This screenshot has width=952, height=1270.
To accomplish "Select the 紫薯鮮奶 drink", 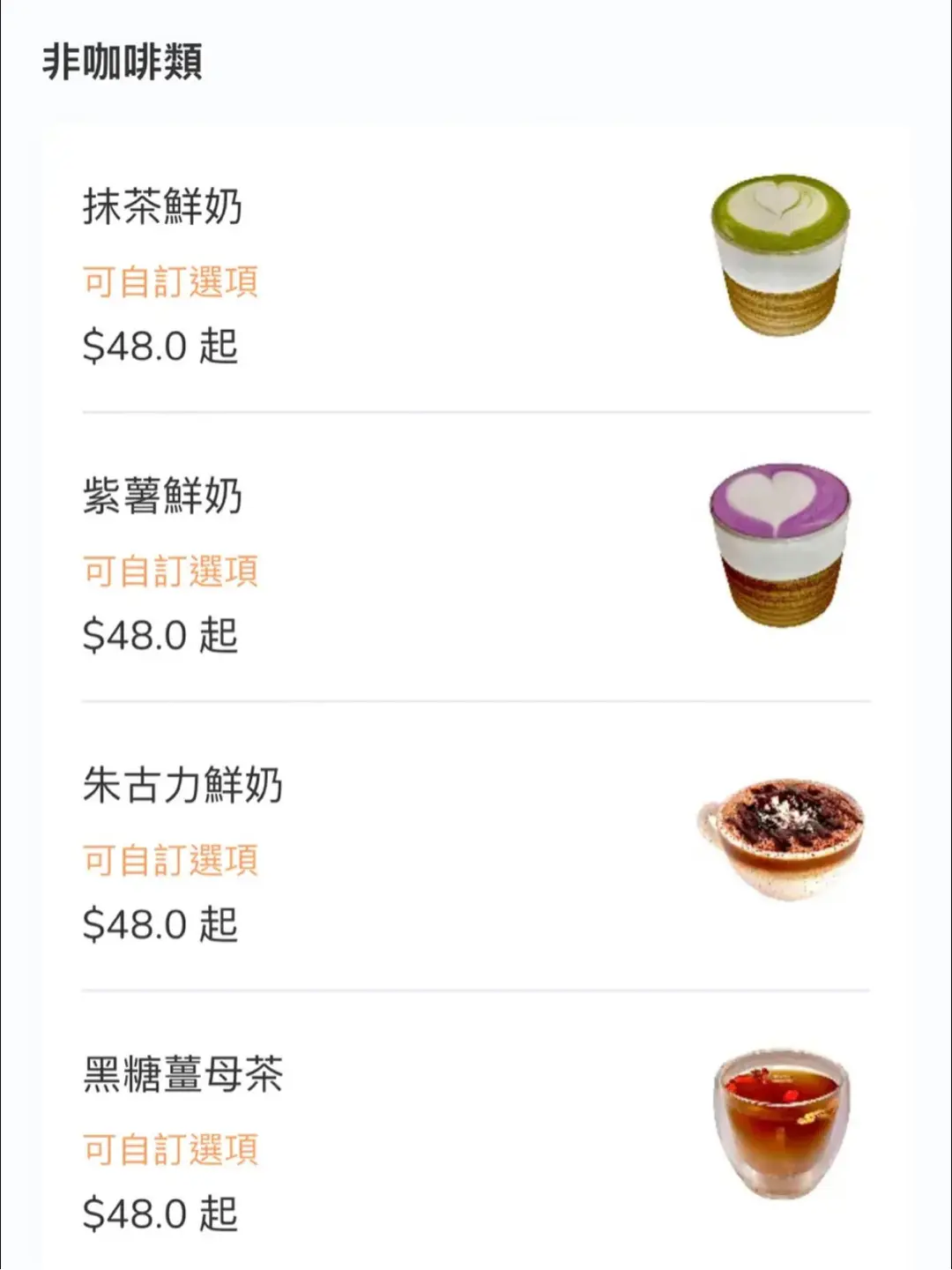I will (x=162, y=497).
